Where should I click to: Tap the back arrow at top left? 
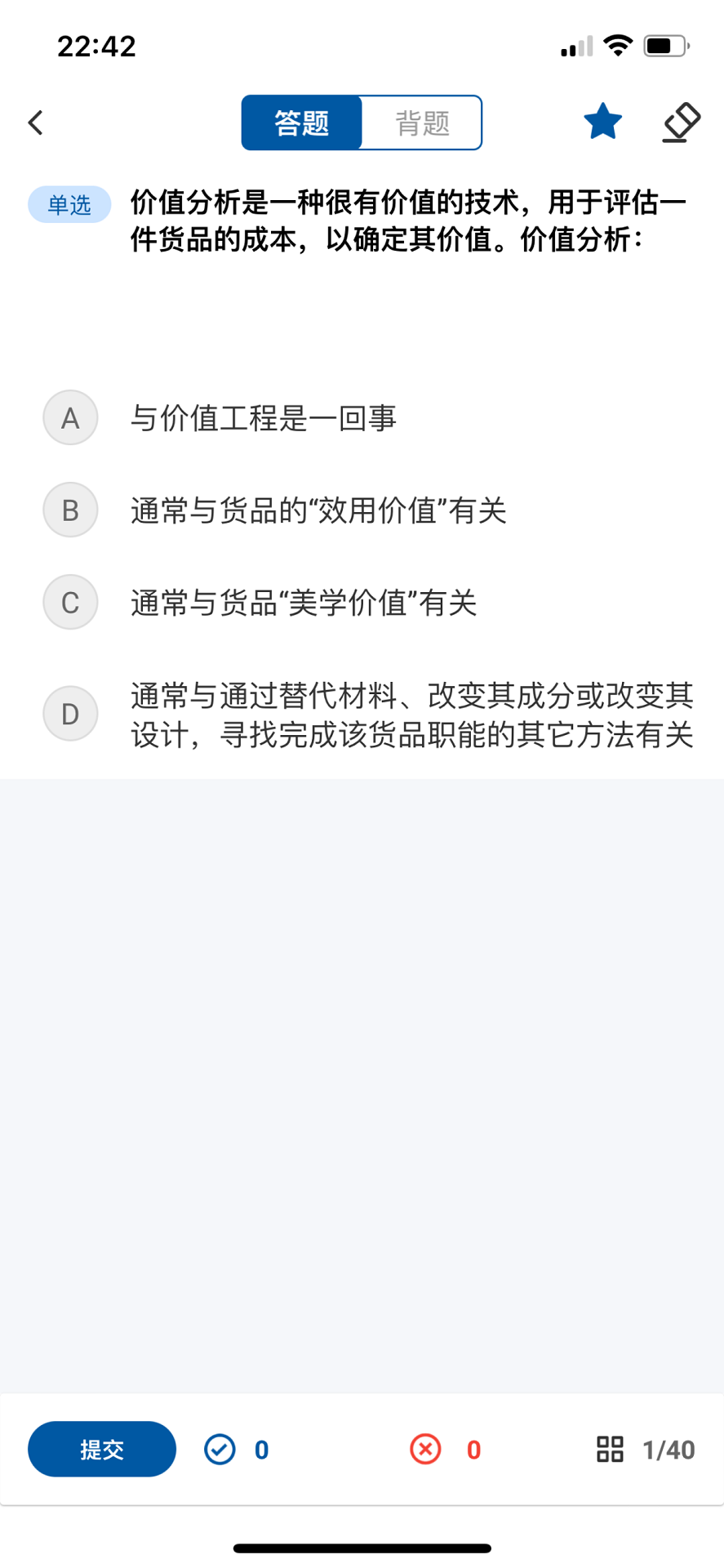click(34, 122)
